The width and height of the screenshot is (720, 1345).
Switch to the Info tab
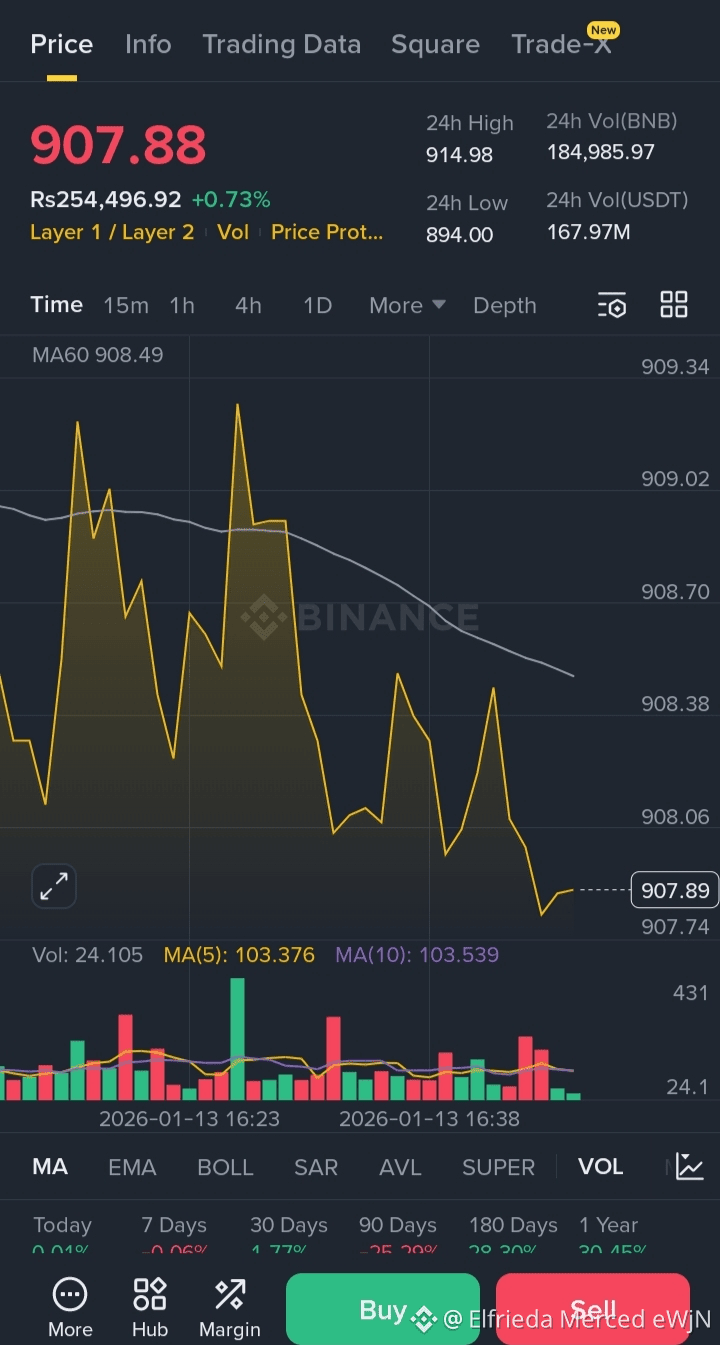[148, 45]
